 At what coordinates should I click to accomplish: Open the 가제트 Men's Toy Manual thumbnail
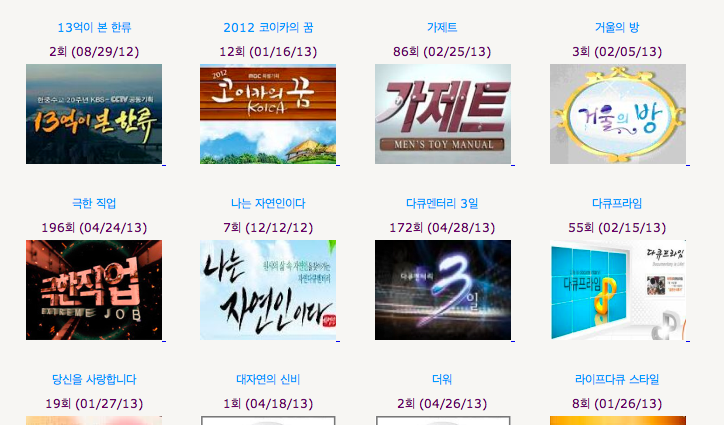pyautogui.click(x=442, y=114)
